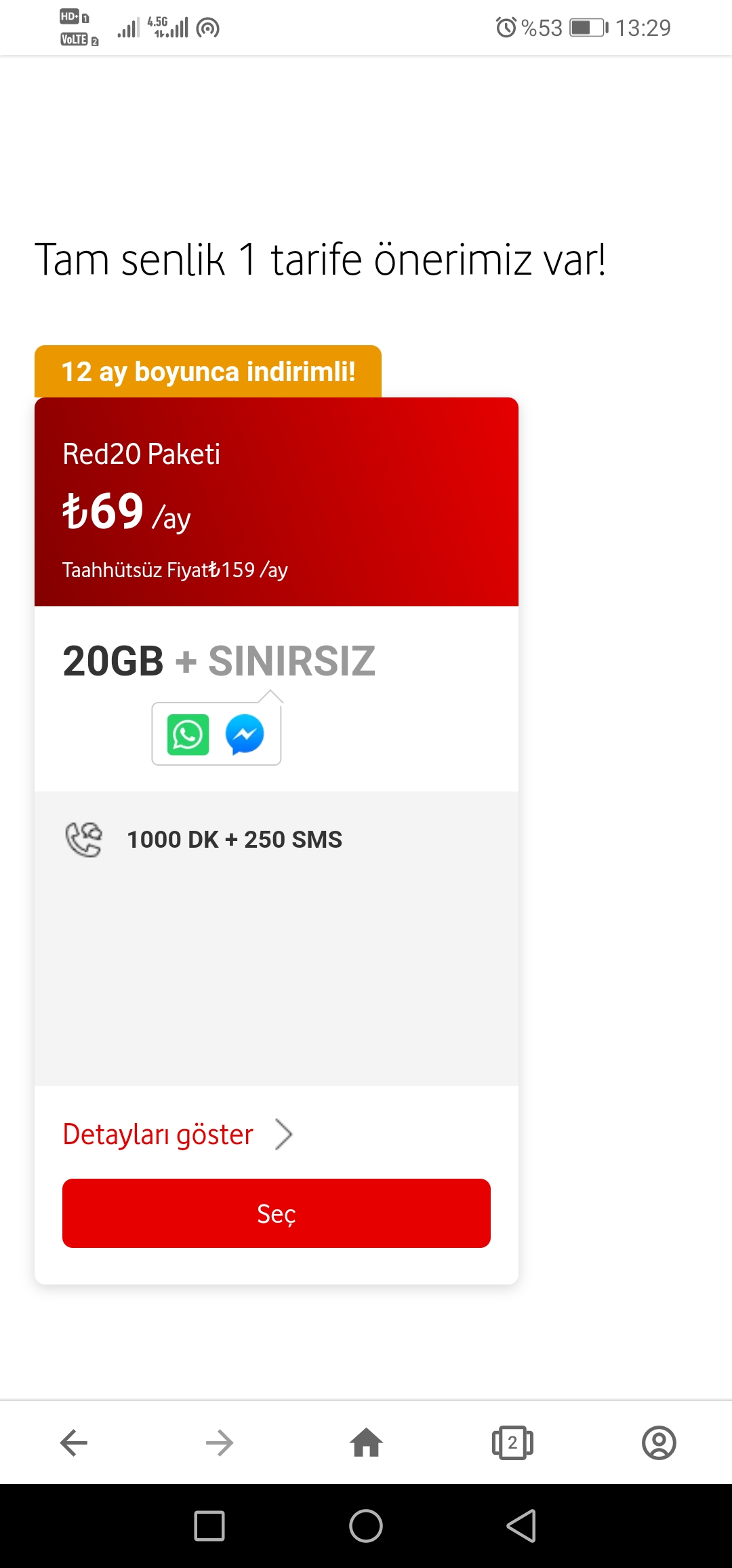Viewport: 732px width, 1568px height.
Task: Open the browser home page
Action: 366,1442
